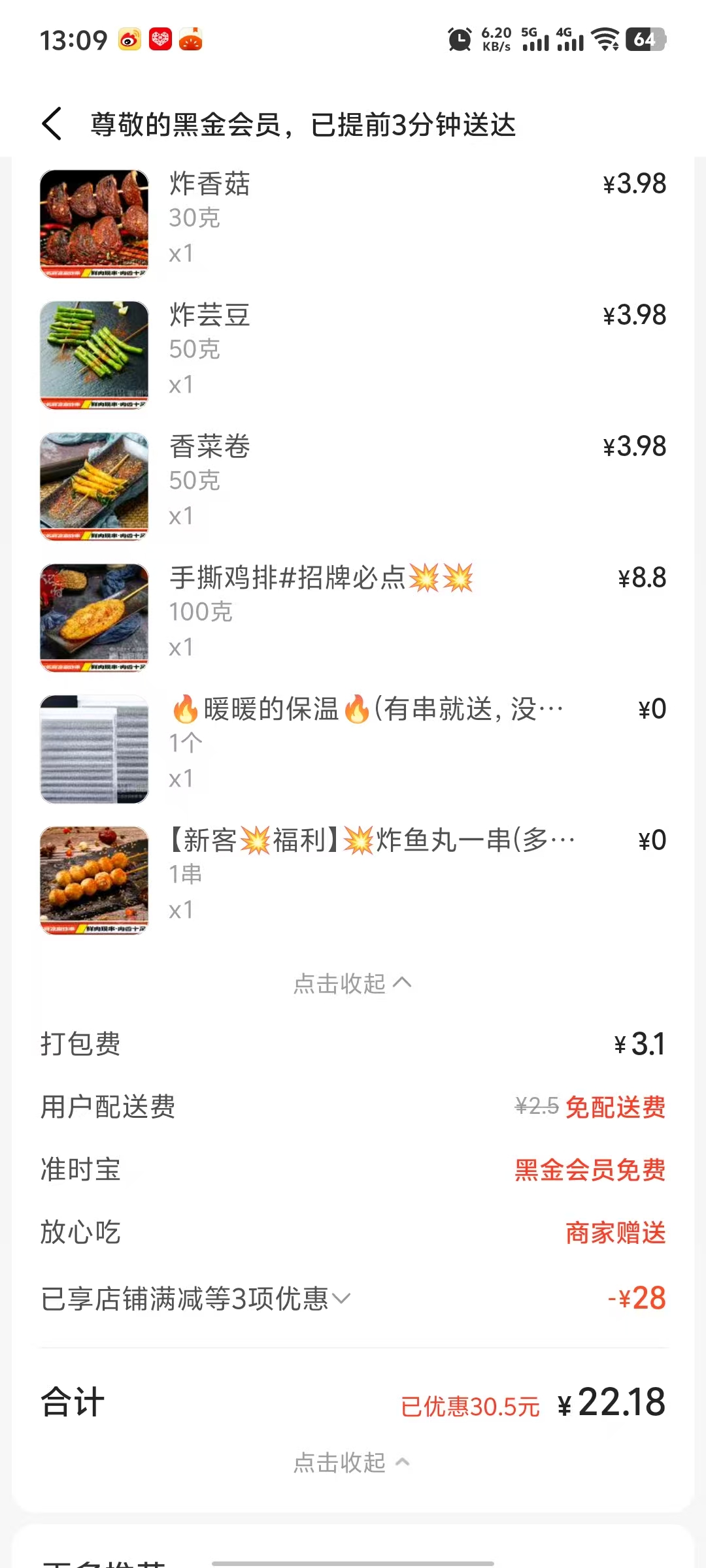Viewport: 706px width, 1568px height.
Task: Expand the 已享店铺满减等3项优惠 details
Action: pyautogui.click(x=196, y=1299)
